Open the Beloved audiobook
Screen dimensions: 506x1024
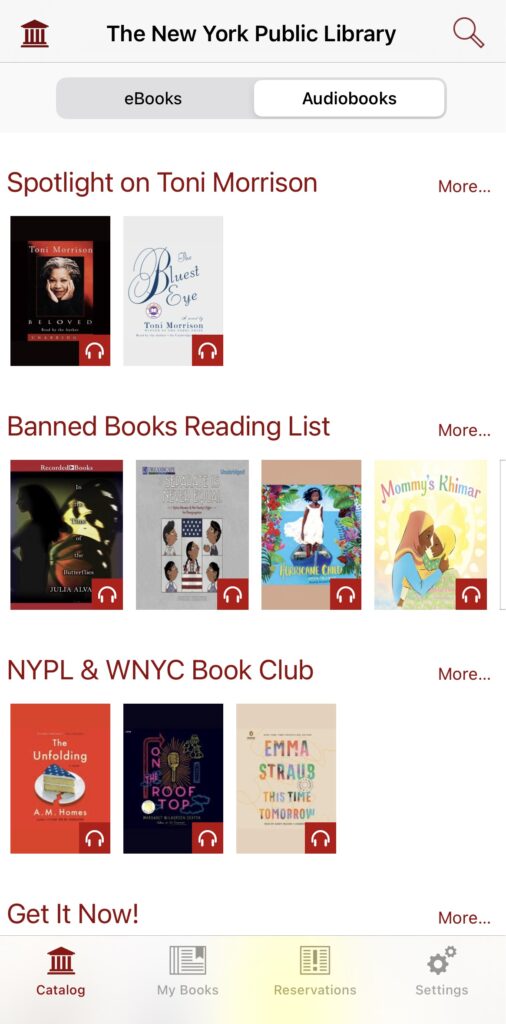pyautogui.click(x=60, y=291)
